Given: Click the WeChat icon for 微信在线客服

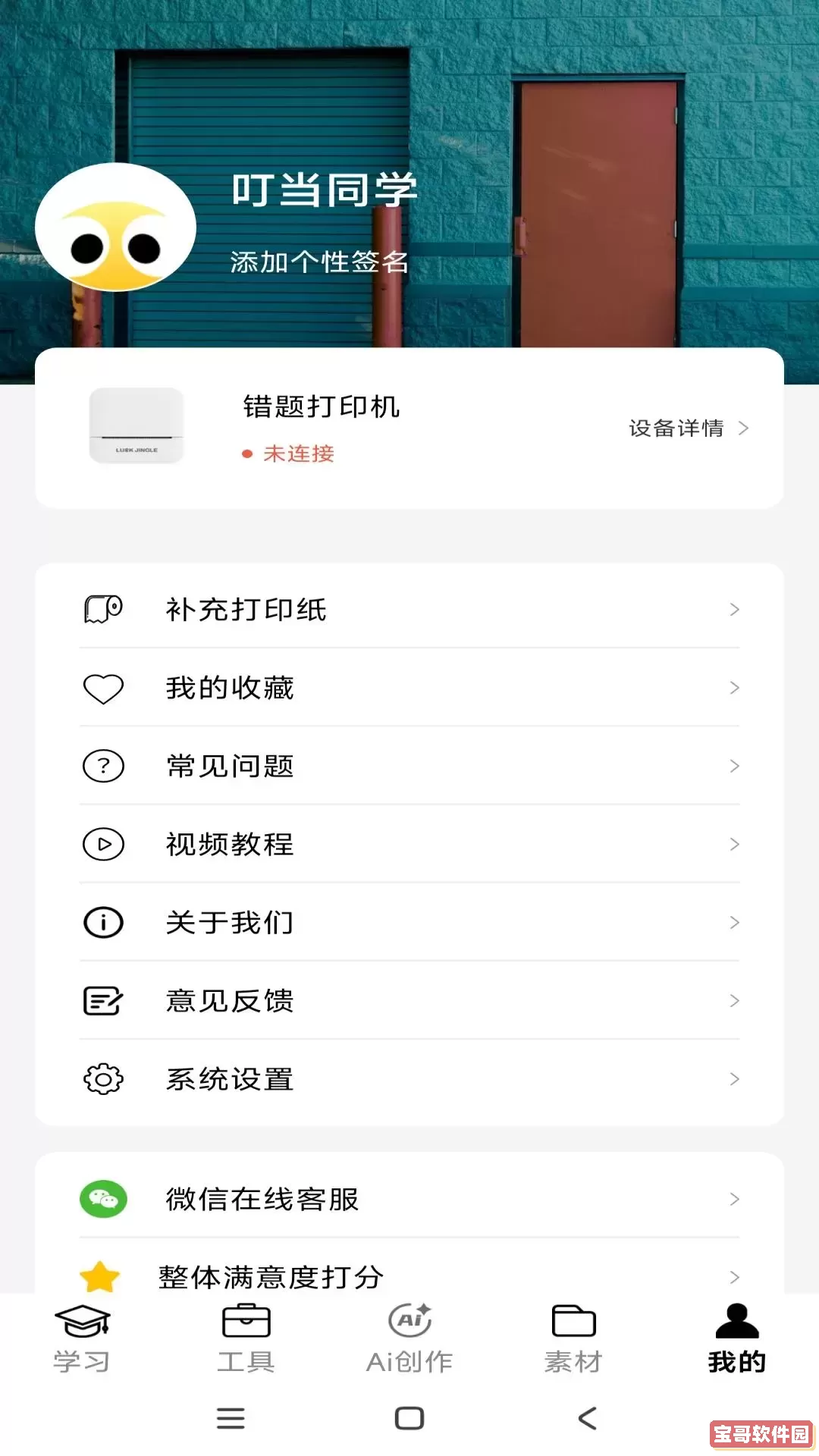Looking at the screenshot, I should pyautogui.click(x=102, y=1199).
